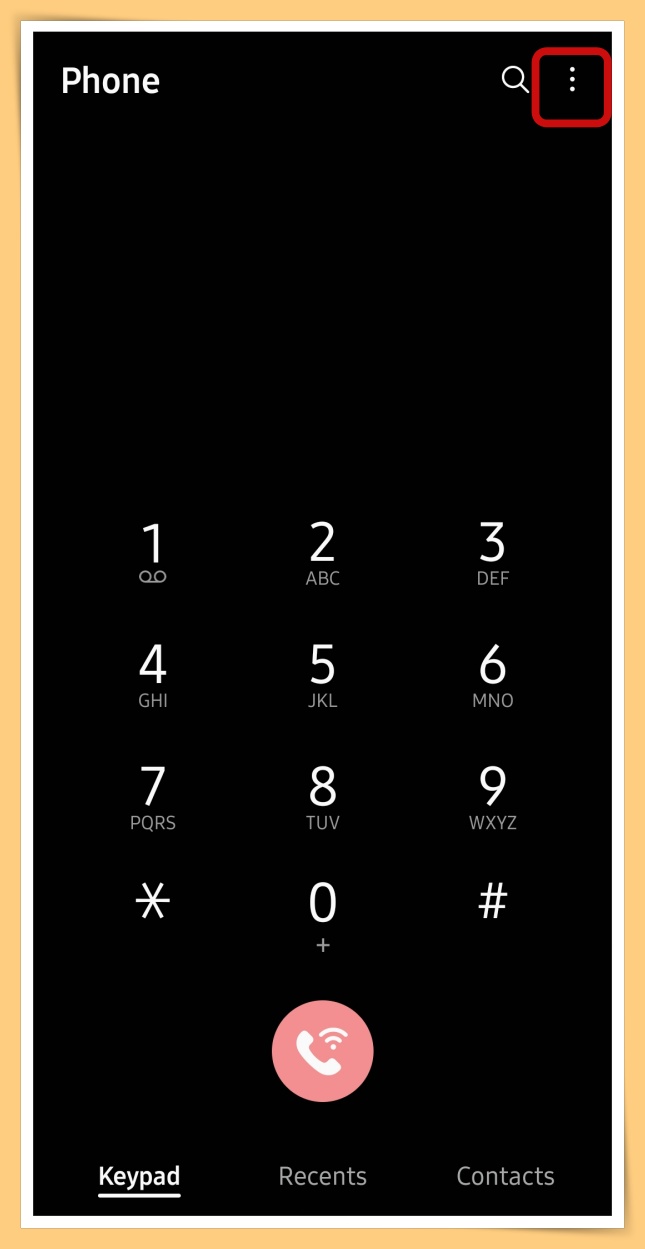Tap the 7 PQRS key
Image resolution: width=645 pixels, height=1249 pixels.
coord(153,798)
